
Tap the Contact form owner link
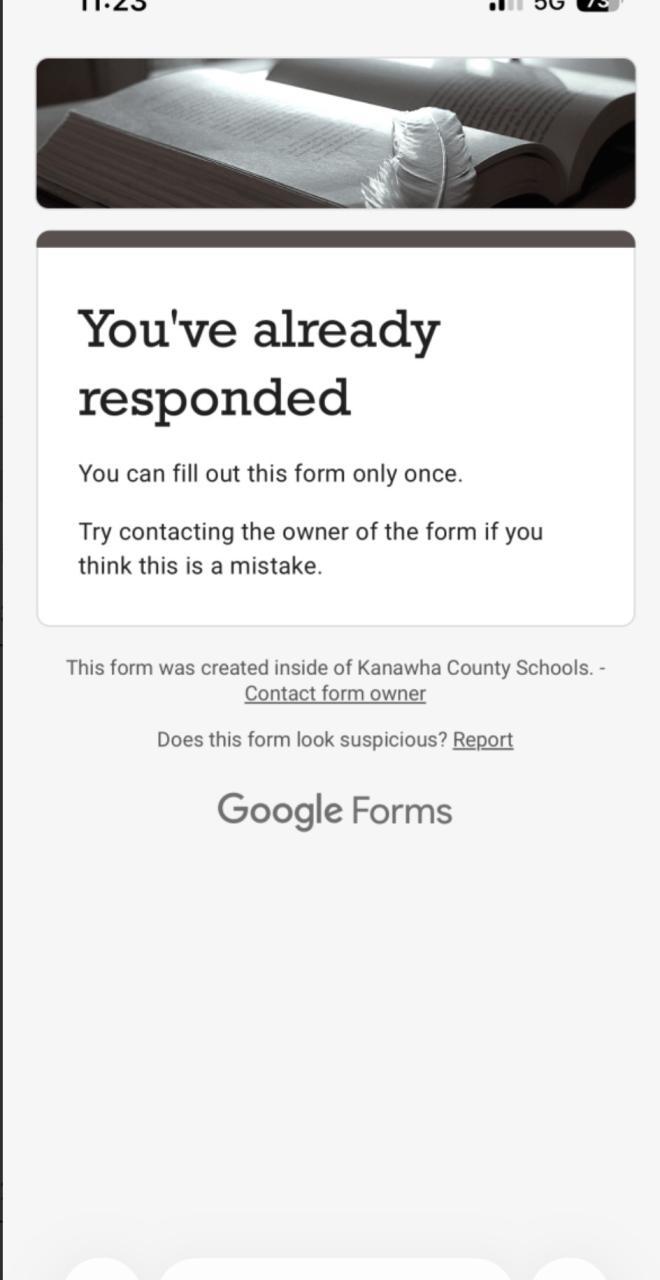(335, 693)
